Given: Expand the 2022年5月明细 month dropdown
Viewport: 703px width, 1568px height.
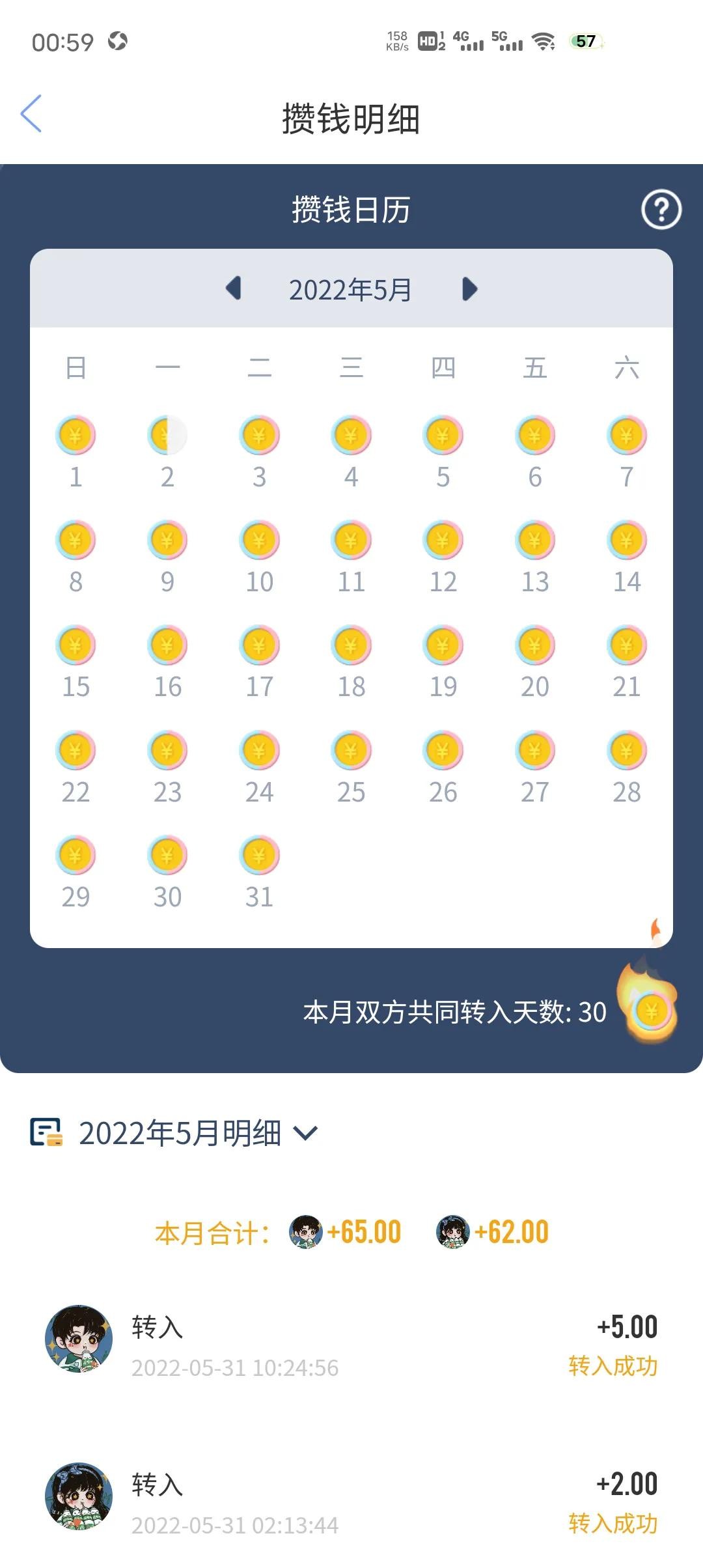Looking at the screenshot, I should tap(305, 1133).
